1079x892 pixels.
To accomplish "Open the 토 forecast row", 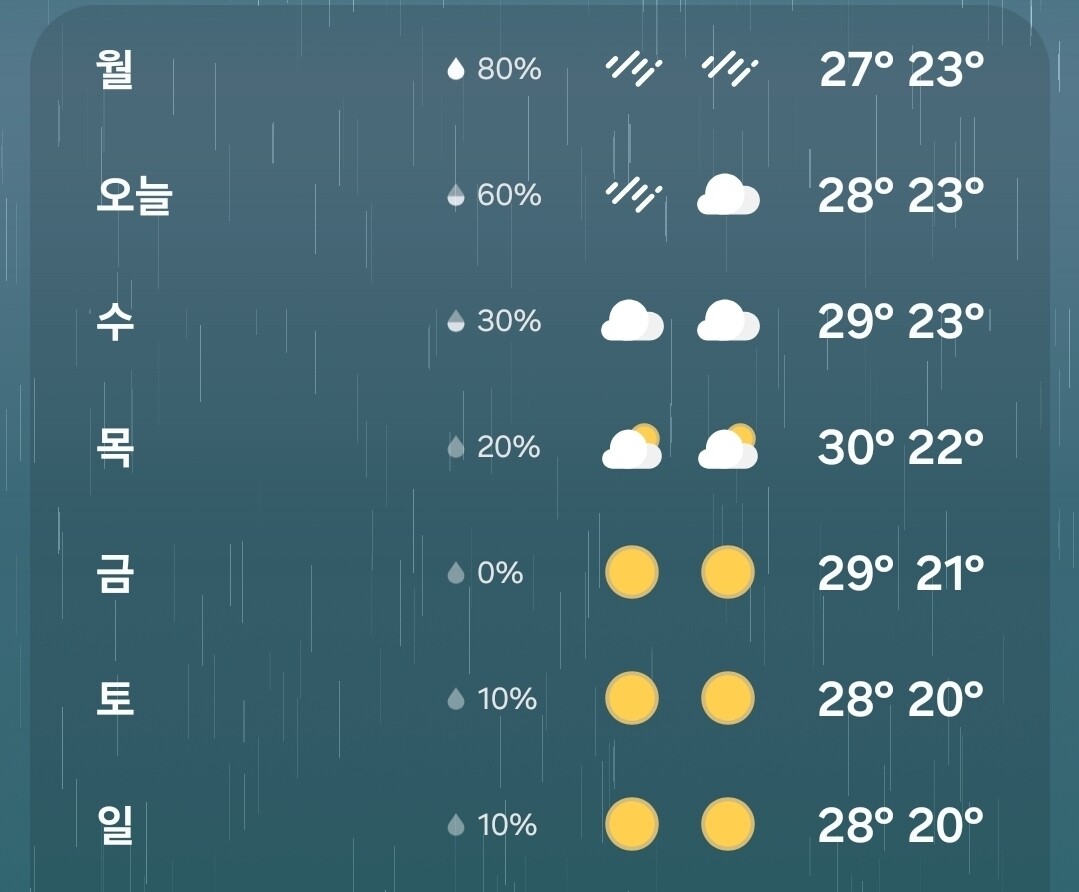I will [x=540, y=699].
